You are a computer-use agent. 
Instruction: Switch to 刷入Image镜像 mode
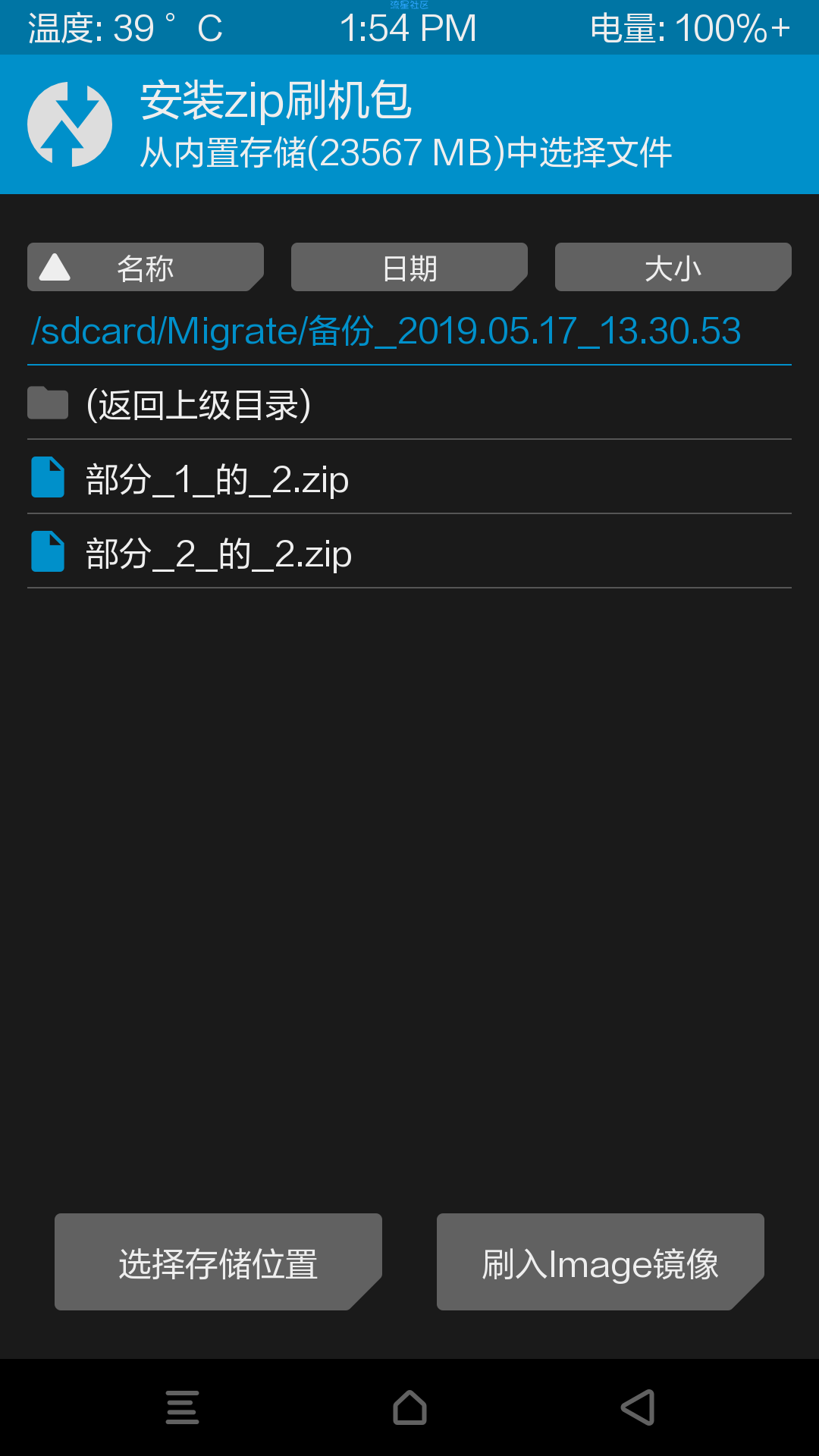[600, 1262]
